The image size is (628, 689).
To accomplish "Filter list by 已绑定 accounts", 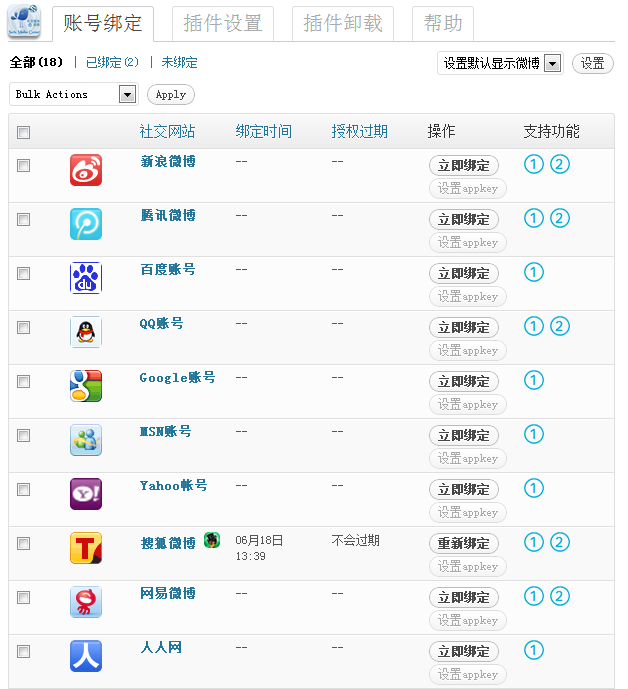I will pos(112,62).
